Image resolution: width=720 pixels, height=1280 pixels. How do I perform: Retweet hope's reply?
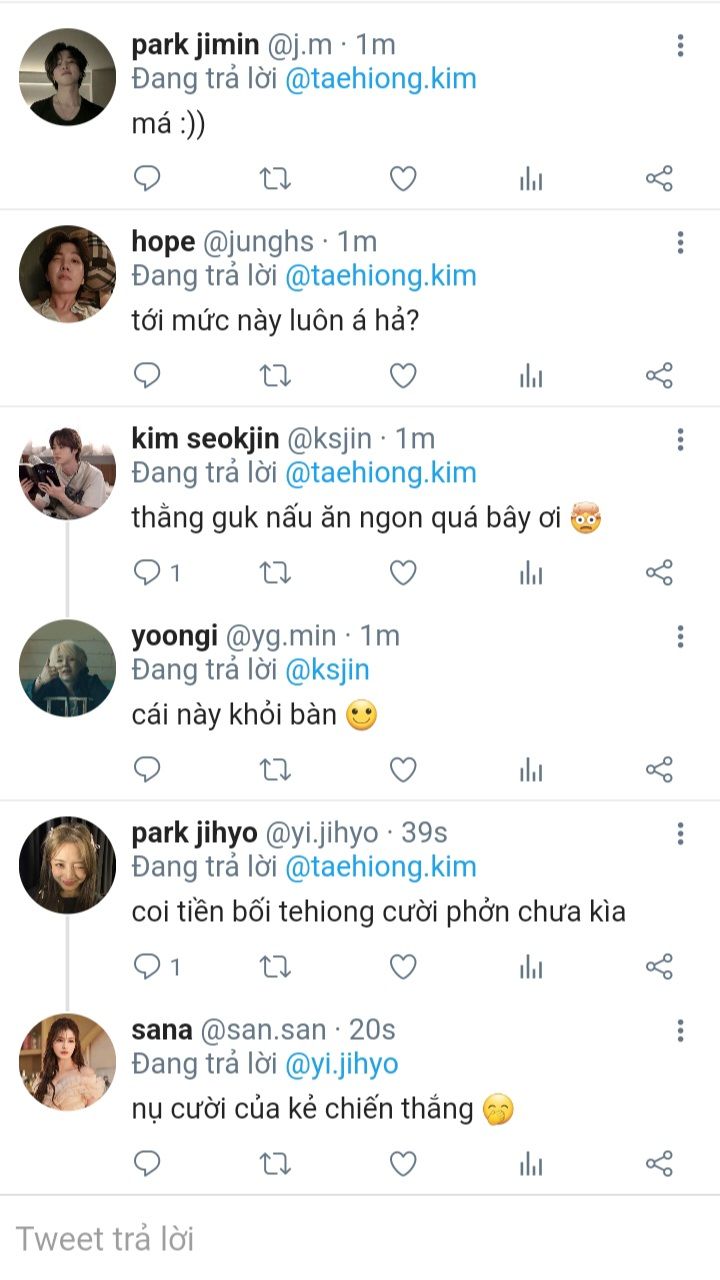[x=275, y=377]
